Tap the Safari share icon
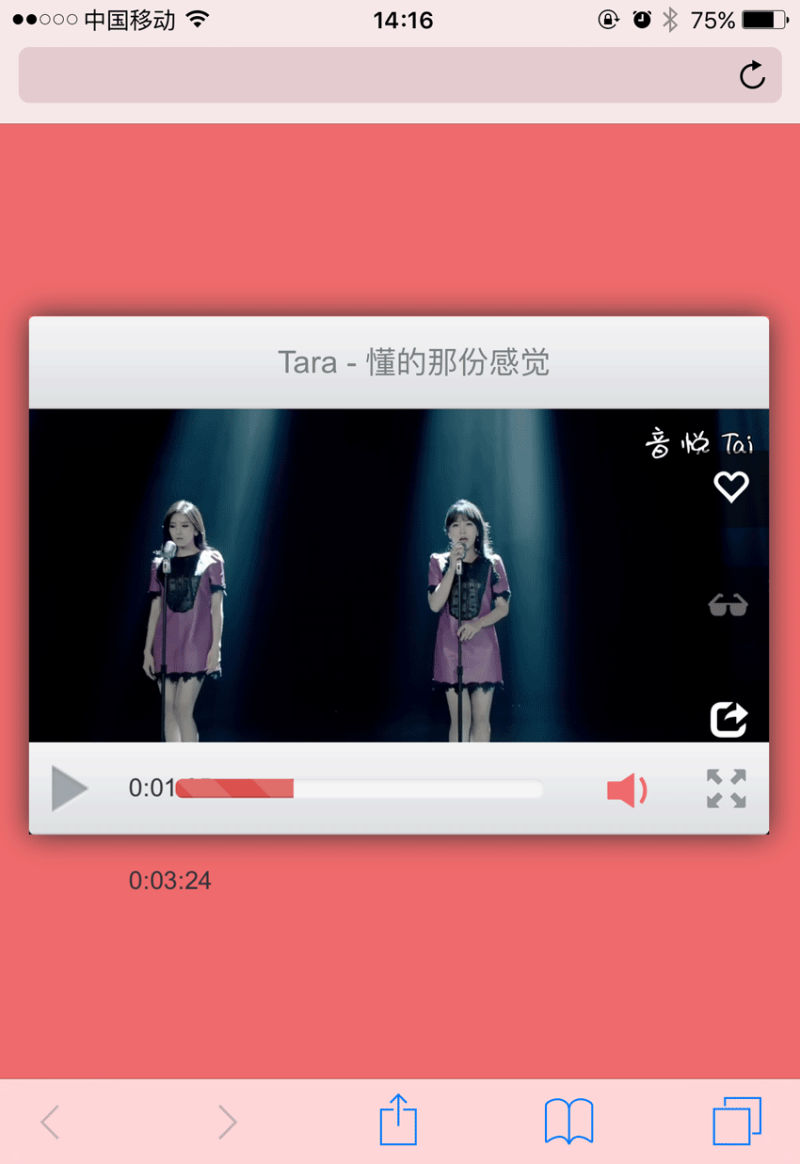800x1164 pixels. pyautogui.click(x=398, y=1120)
